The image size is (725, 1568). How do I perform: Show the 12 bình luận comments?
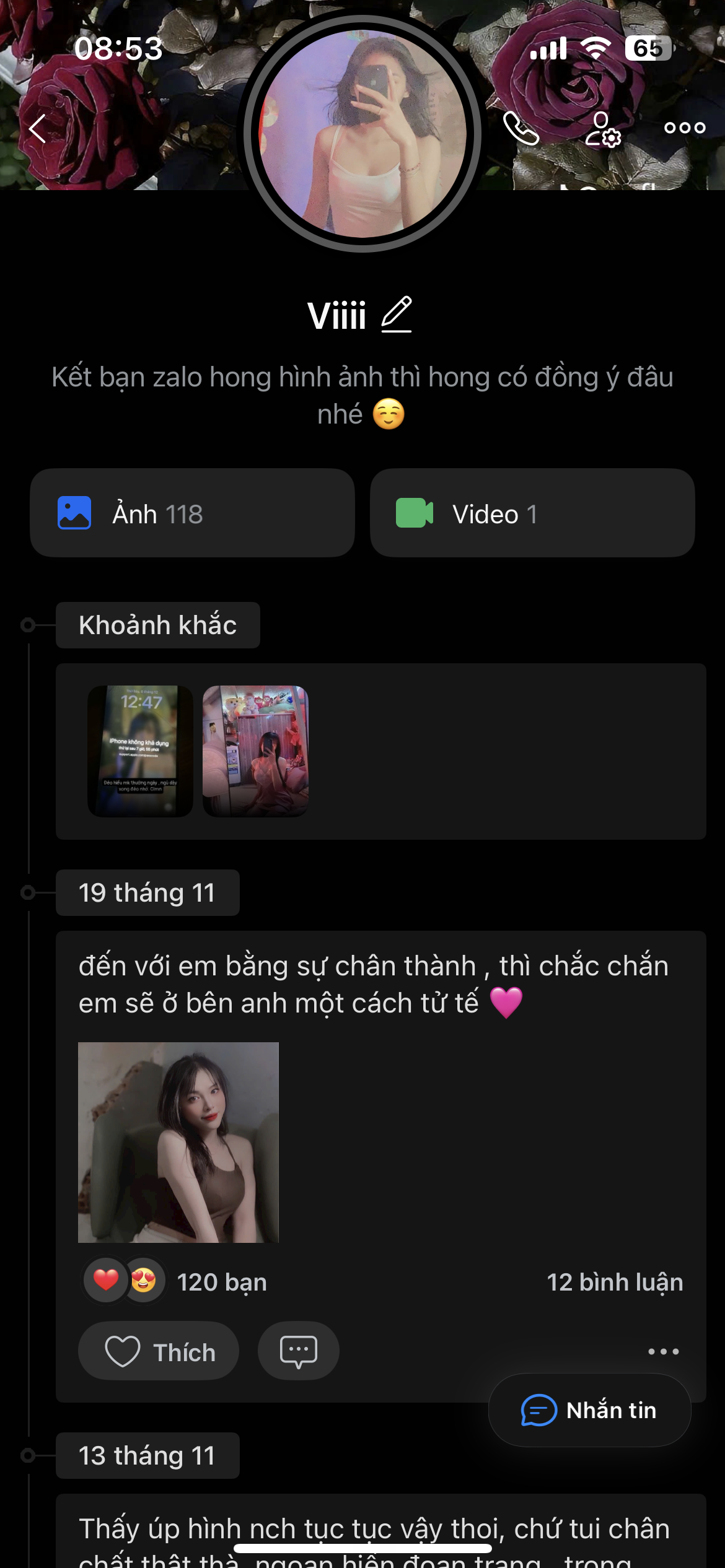614,1282
